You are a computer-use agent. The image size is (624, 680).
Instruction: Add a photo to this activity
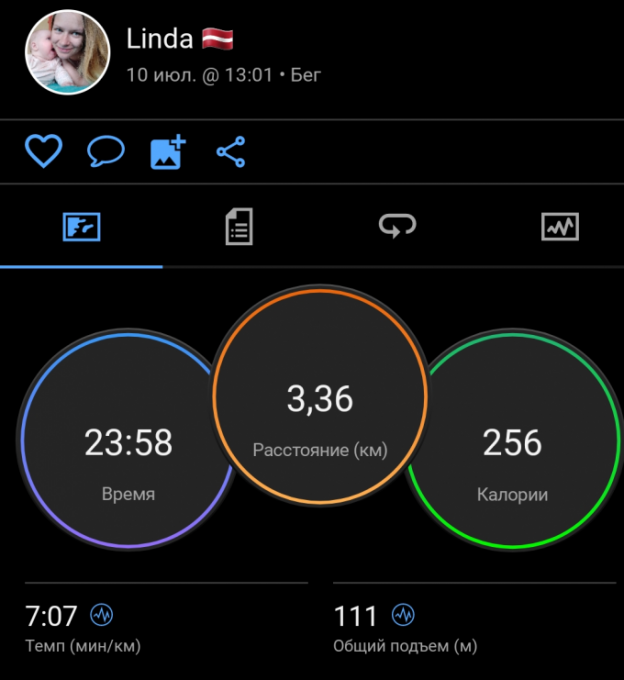[x=167, y=152]
